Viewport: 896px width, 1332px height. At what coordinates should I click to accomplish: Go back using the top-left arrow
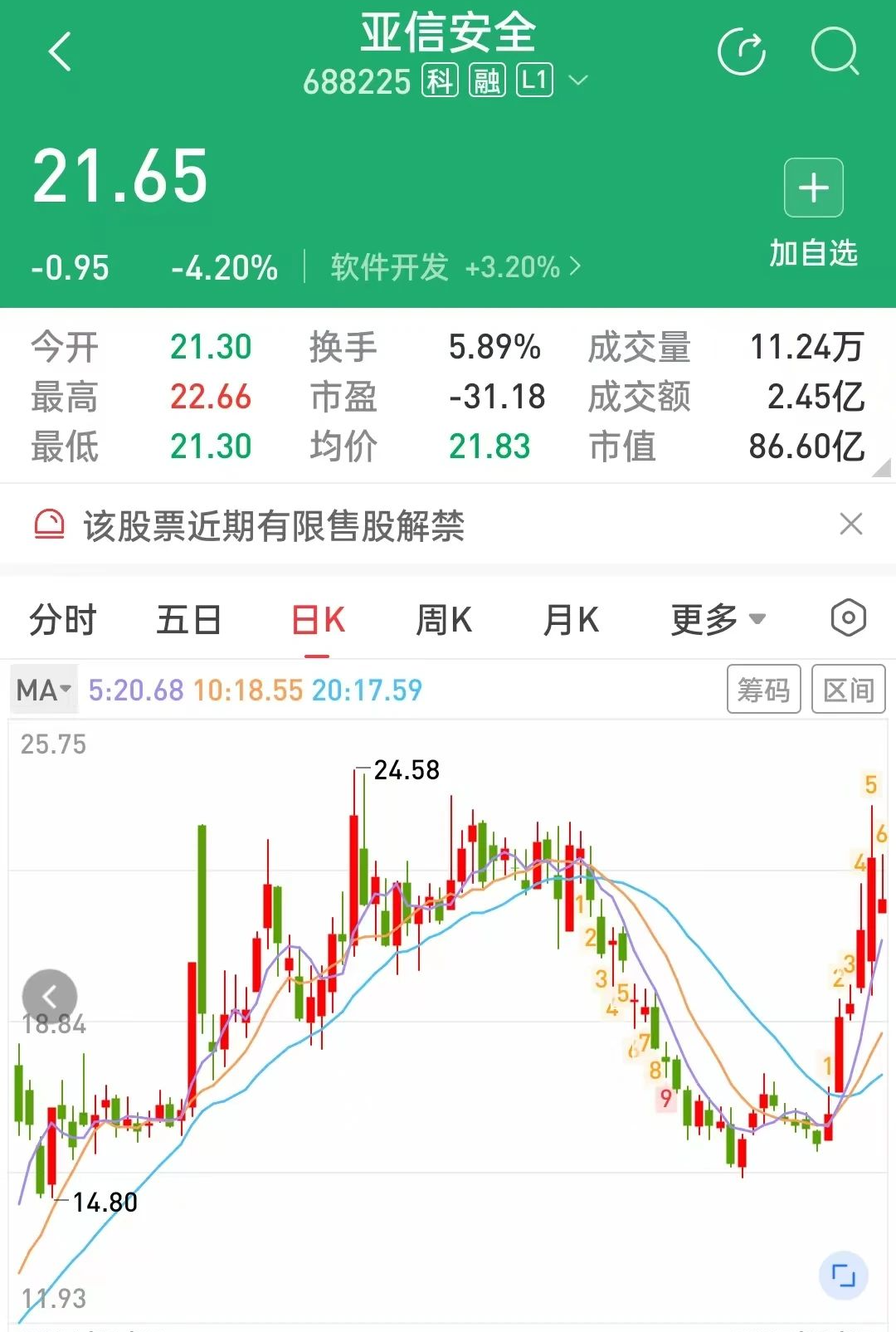[60, 52]
